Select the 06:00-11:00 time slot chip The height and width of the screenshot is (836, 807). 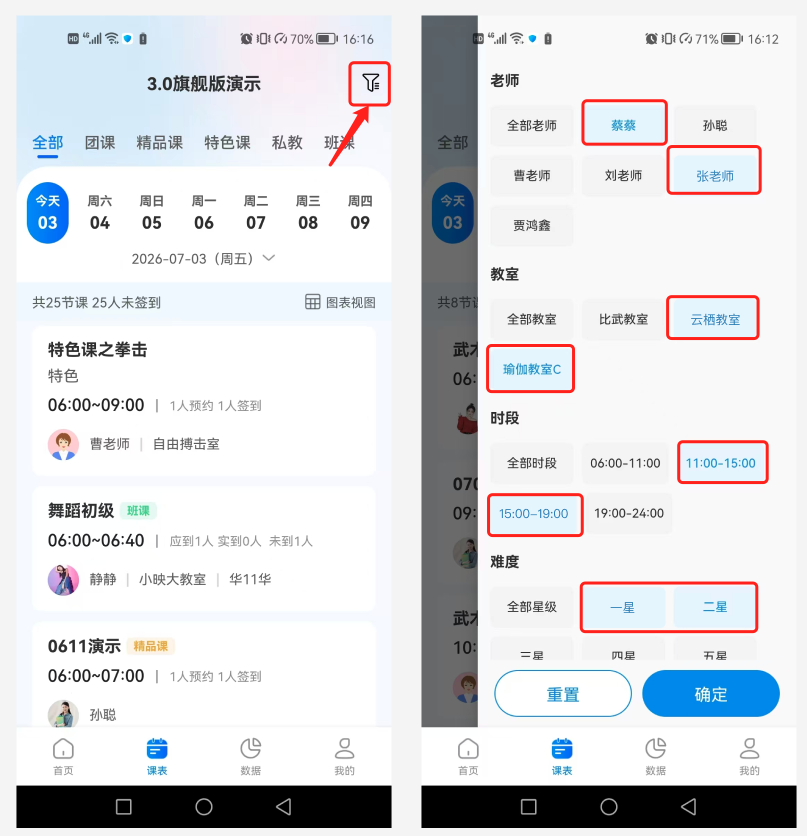625,463
